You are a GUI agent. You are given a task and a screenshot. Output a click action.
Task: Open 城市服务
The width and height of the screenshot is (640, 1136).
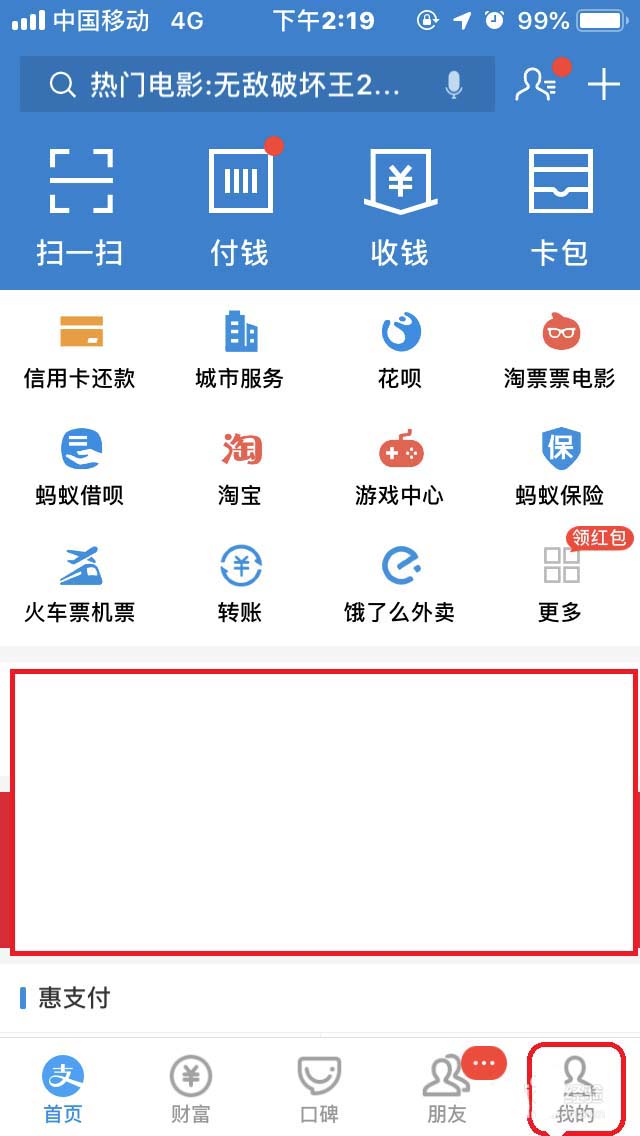(240, 350)
